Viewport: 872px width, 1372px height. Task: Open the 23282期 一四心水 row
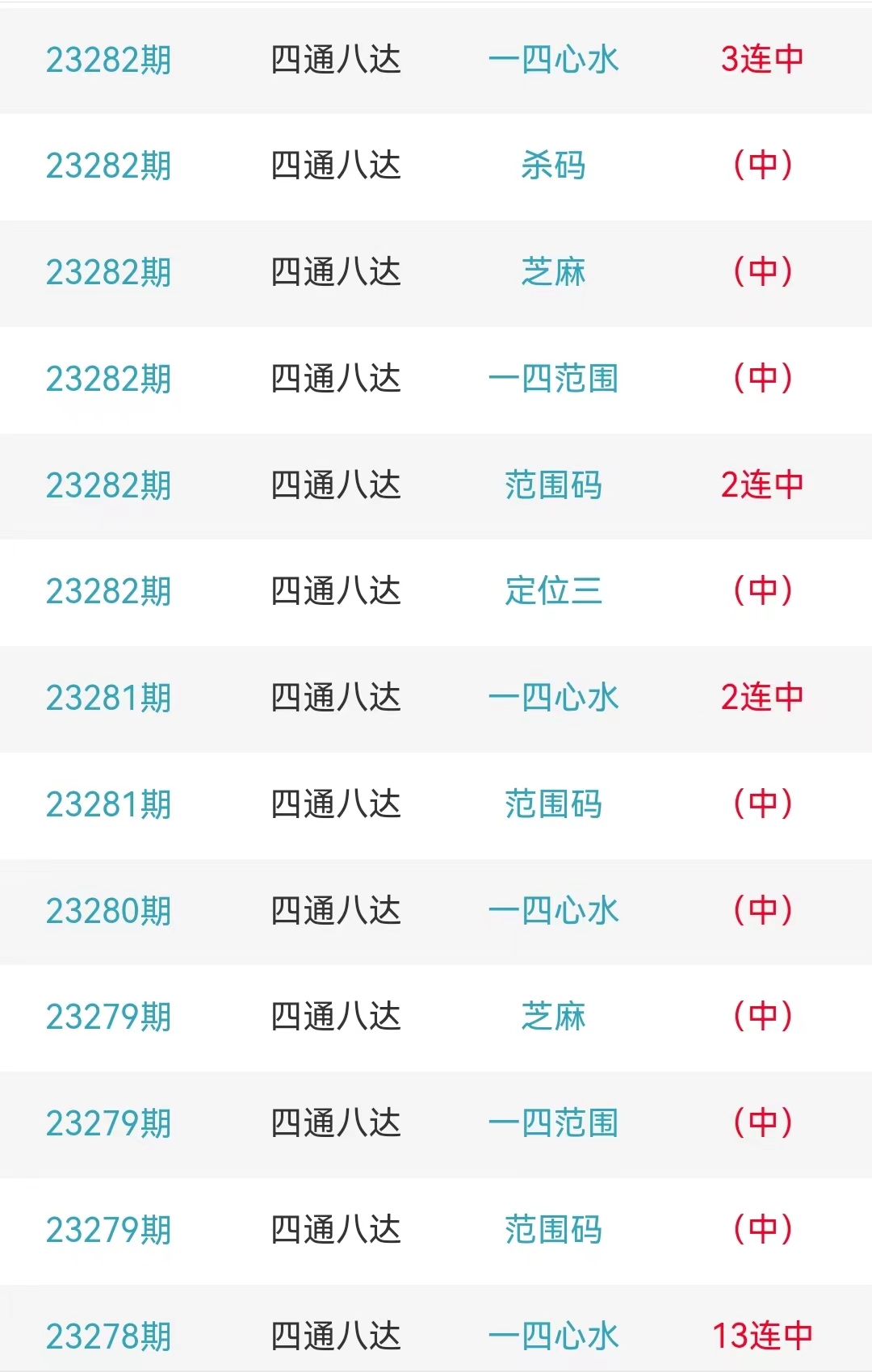[x=553, y=60]
